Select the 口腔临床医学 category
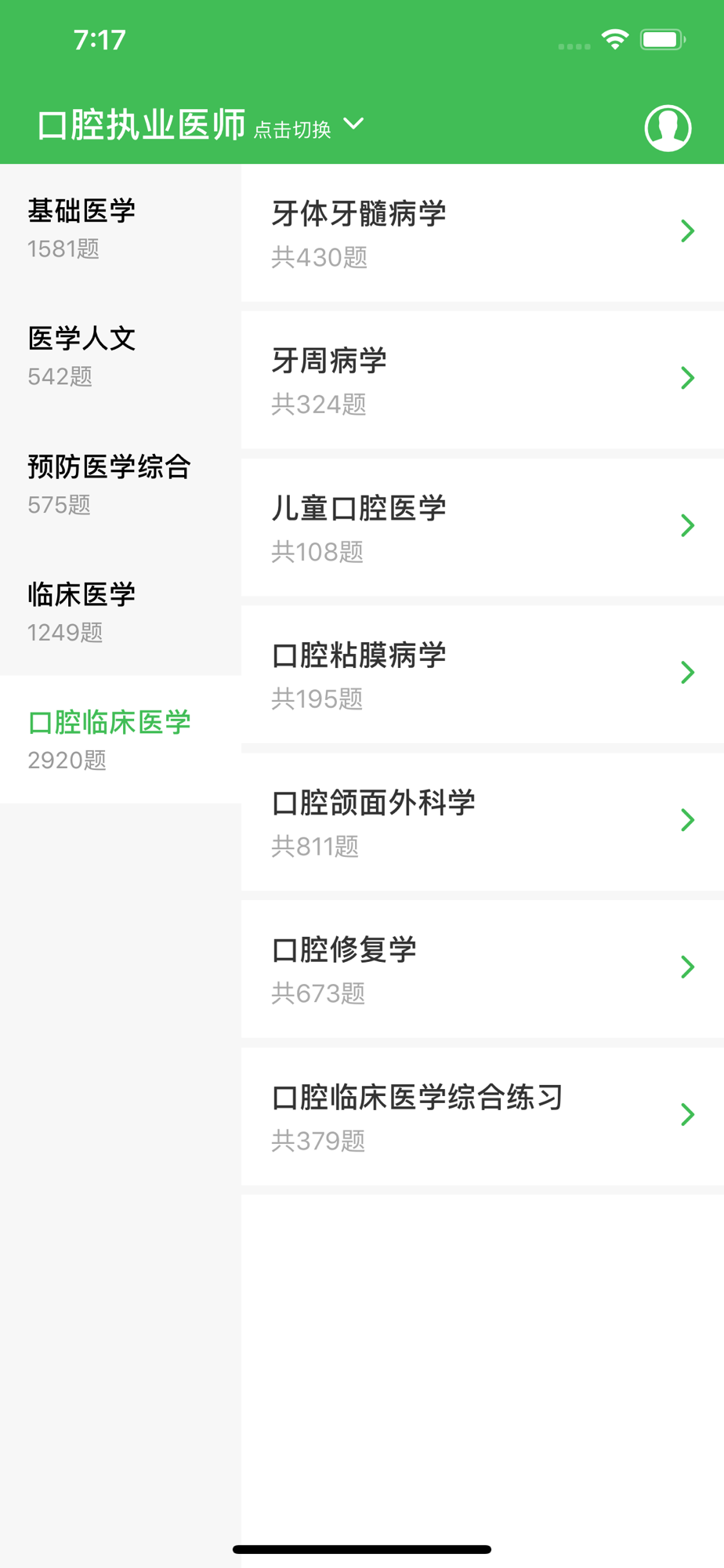The image size is (724, 1568). coord(120,739)
